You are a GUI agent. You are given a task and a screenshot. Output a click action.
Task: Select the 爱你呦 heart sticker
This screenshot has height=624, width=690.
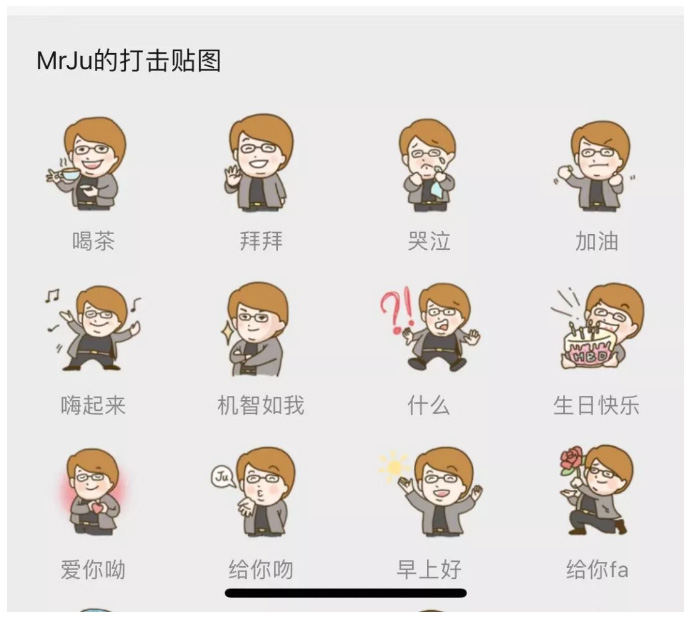click(x=92, y=494)
